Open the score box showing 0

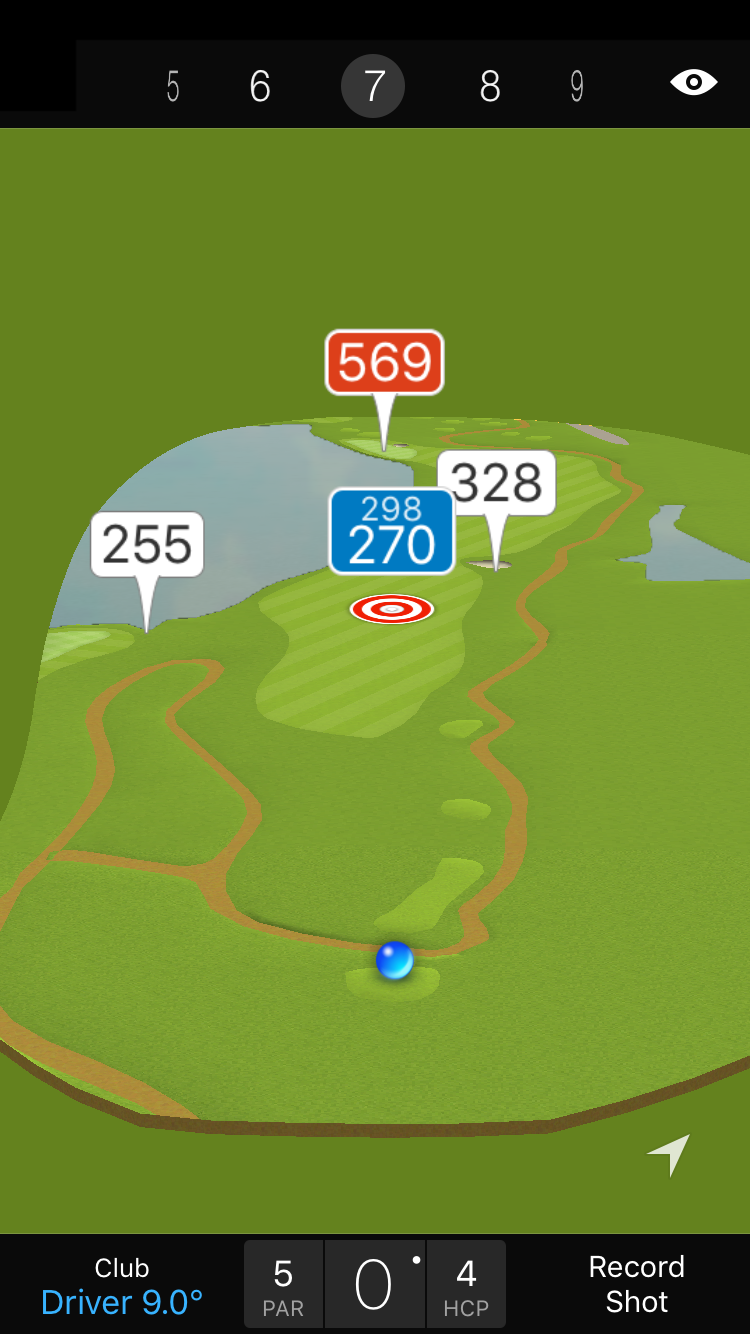point(375,1284)
